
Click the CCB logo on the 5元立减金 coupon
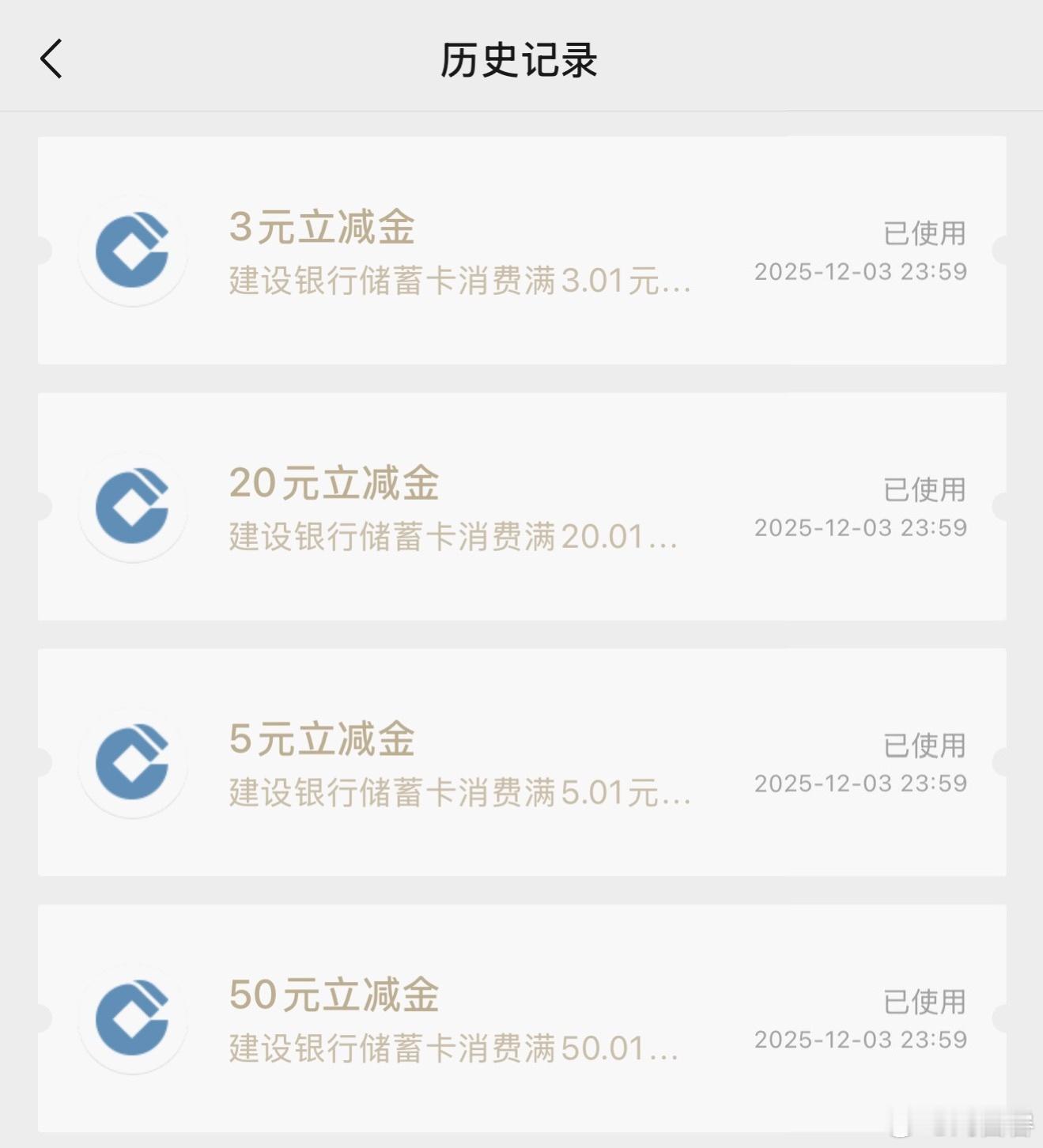pyautogui.click(x=133, y=764)
